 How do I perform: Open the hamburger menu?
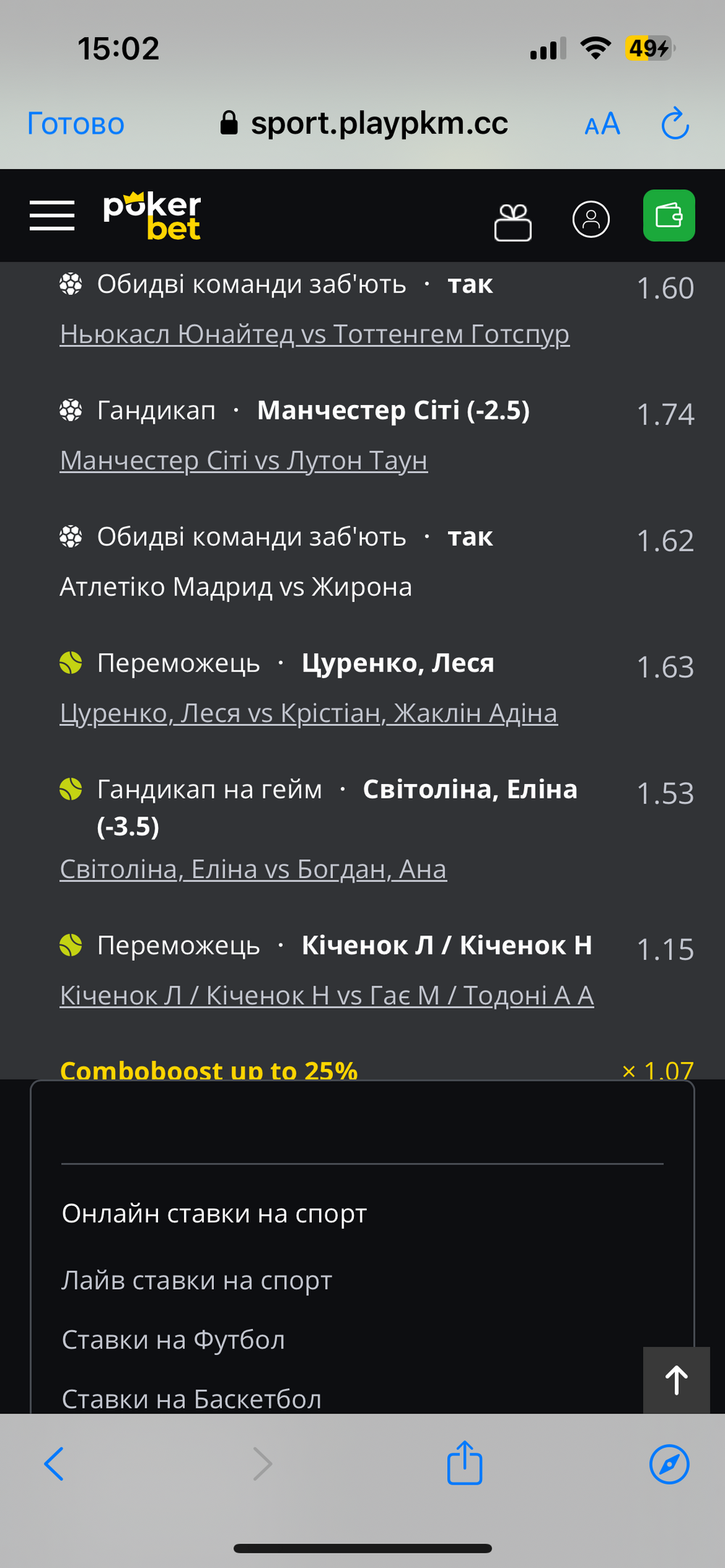pyautogui.click(x=52, y=216)
